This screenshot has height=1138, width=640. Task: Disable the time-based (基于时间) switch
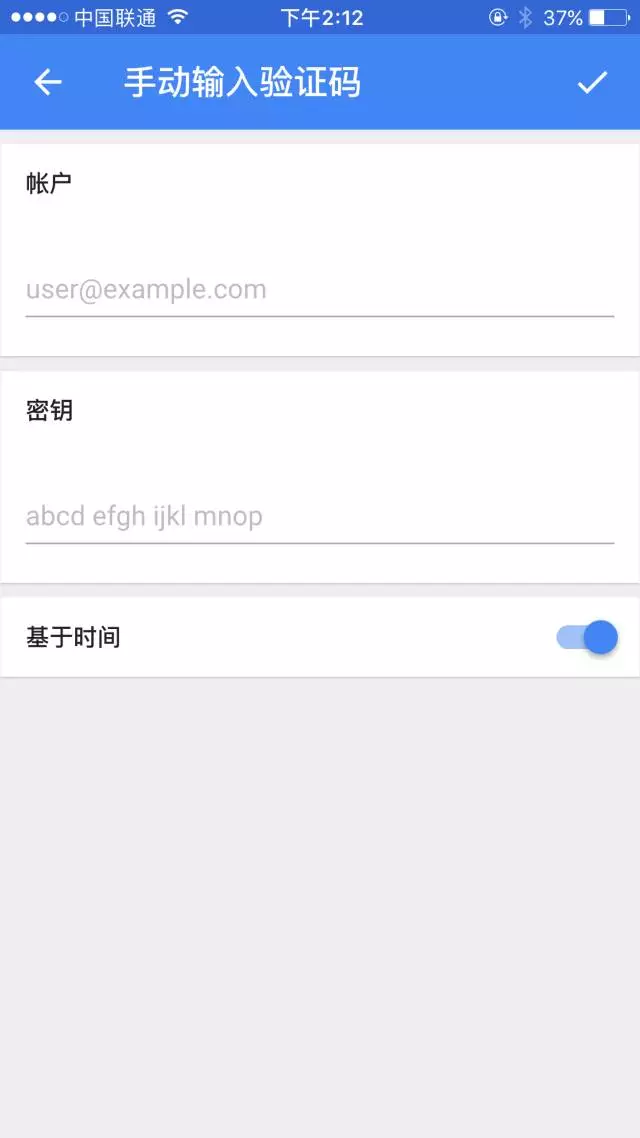point(588,637)
